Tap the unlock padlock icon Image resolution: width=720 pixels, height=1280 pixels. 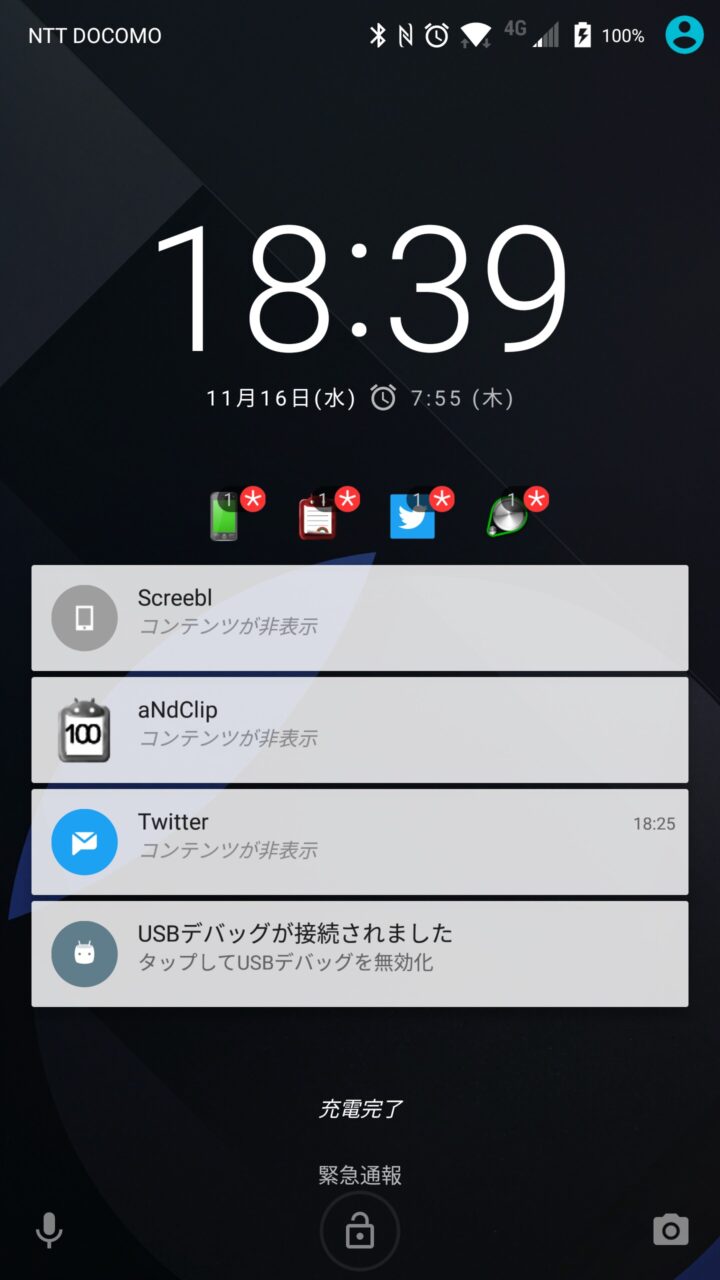(x=360, y=1232)
